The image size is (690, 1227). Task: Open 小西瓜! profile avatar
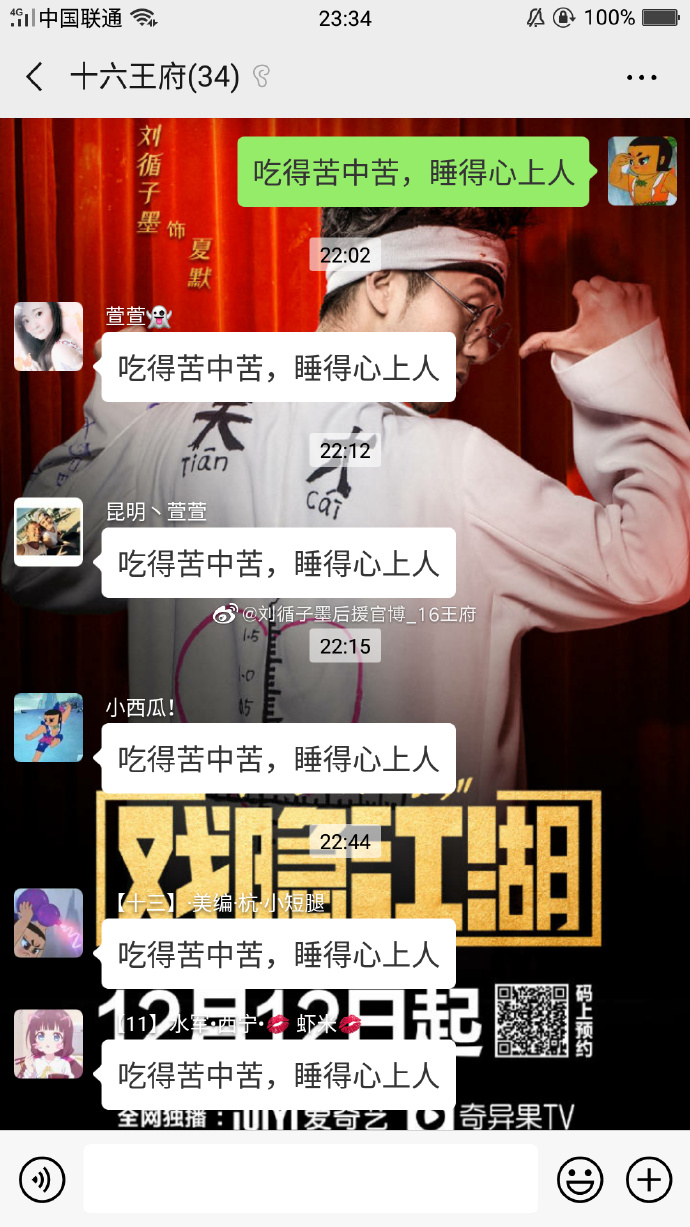tap(48, 728)
